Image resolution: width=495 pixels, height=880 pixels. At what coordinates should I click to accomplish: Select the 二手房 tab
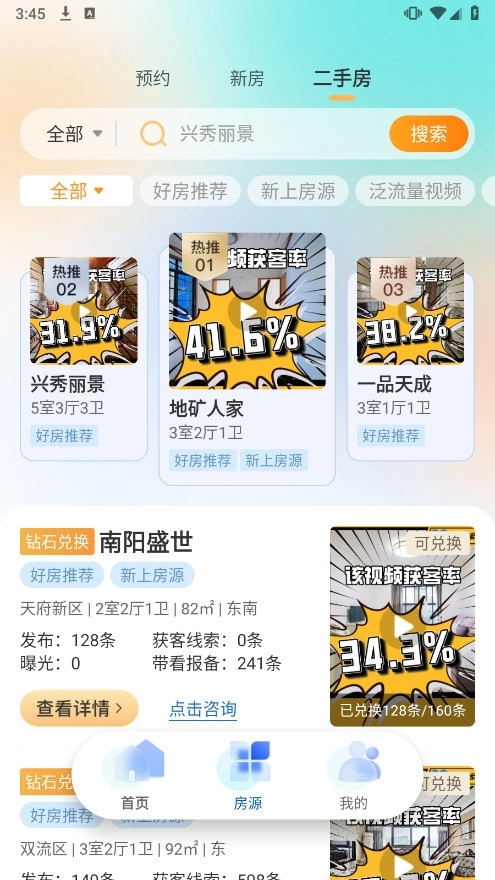coord(342,78)
